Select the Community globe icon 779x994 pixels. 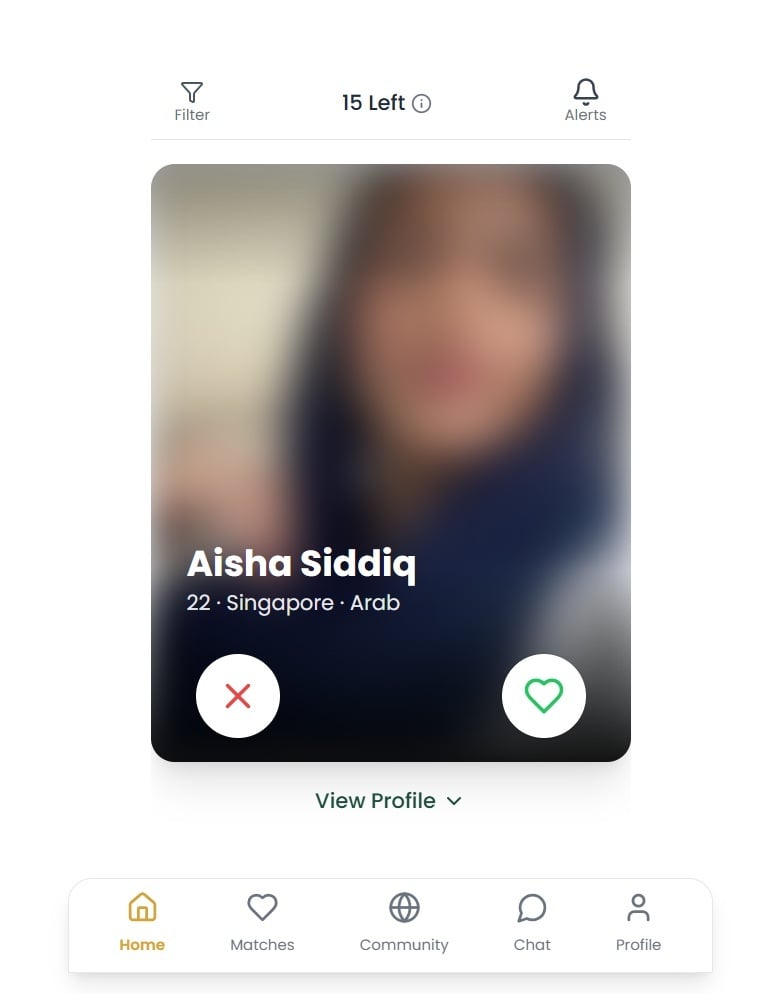(x=403, y=908)
